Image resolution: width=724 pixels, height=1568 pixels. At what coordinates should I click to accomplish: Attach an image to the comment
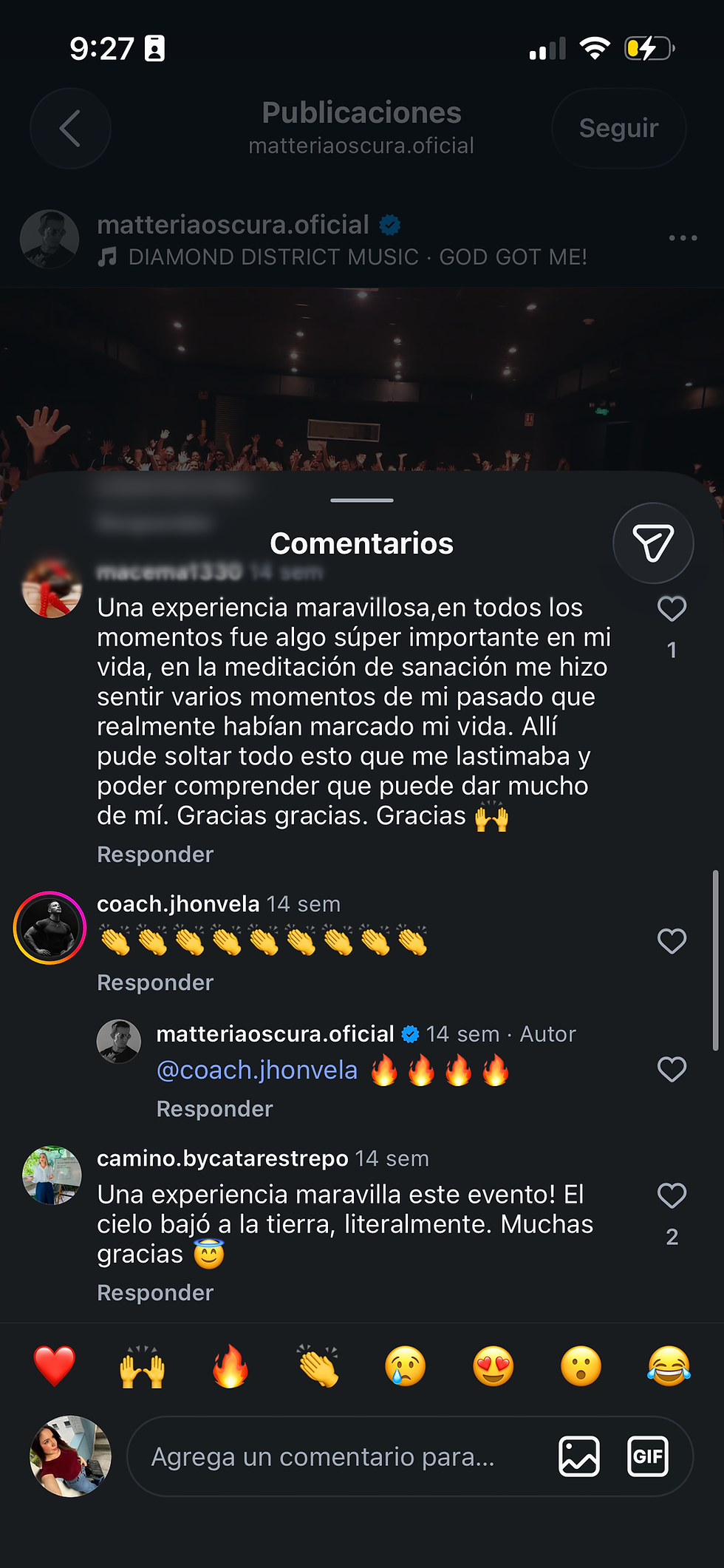[x=578, y=1456]
